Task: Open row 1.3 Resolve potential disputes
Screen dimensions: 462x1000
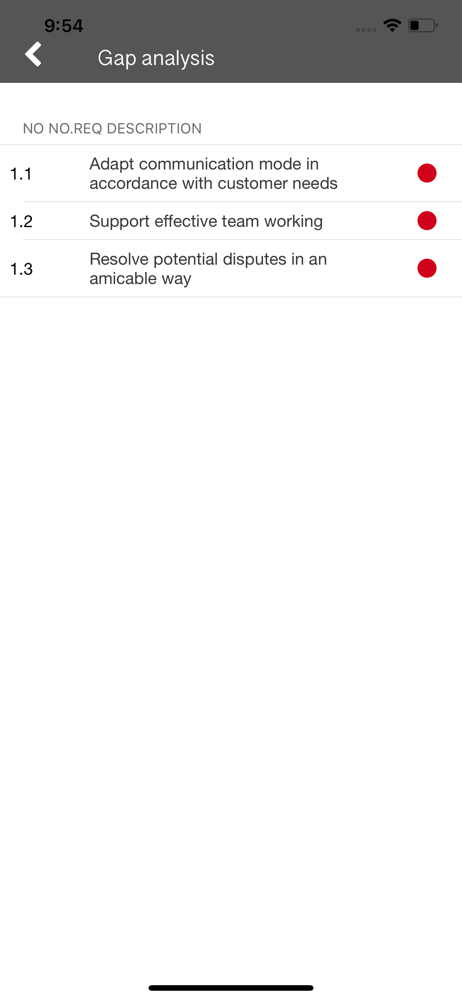Action: pos(231,268)
